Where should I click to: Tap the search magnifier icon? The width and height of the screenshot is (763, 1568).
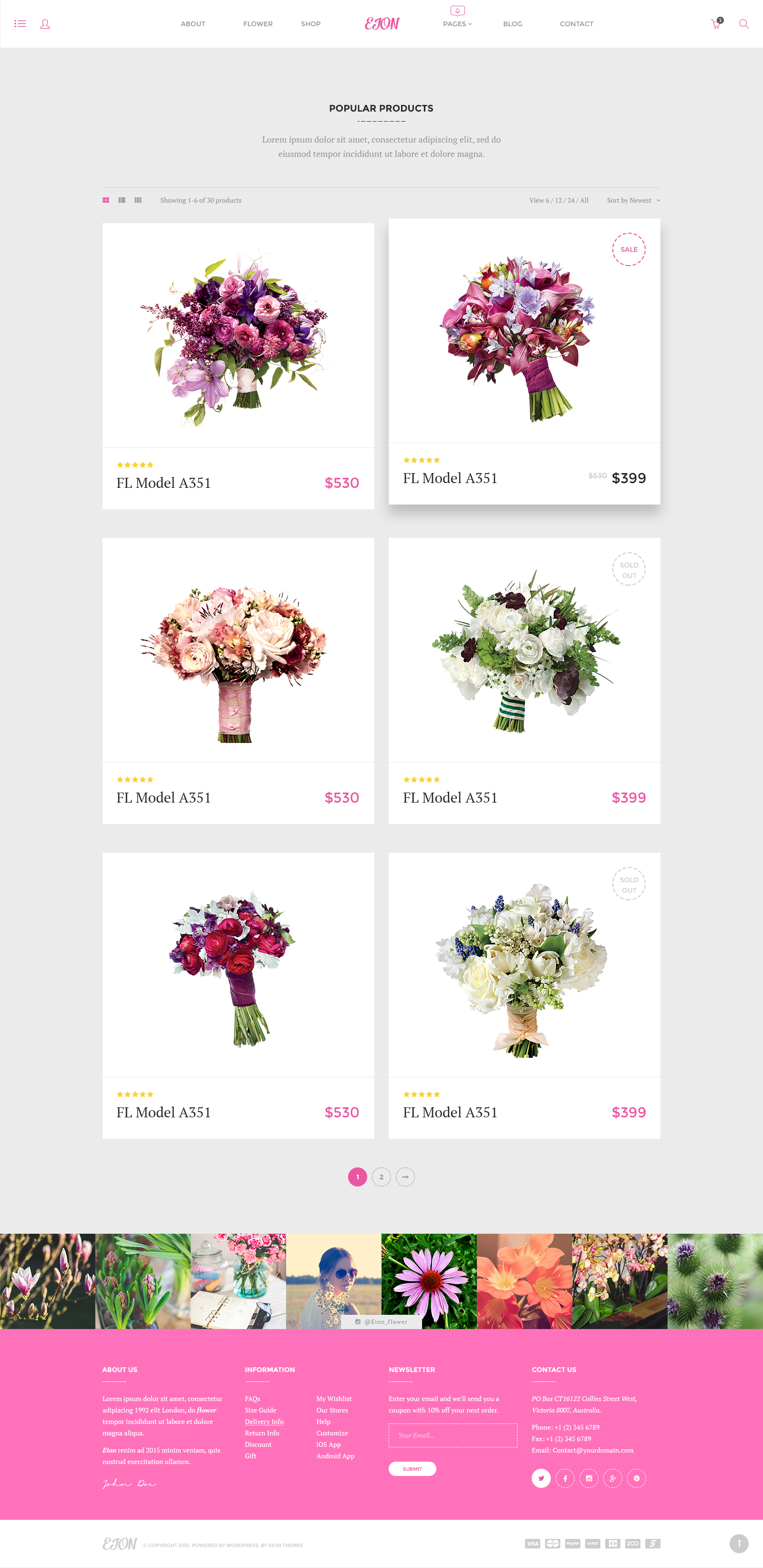[x=743, y=24]
